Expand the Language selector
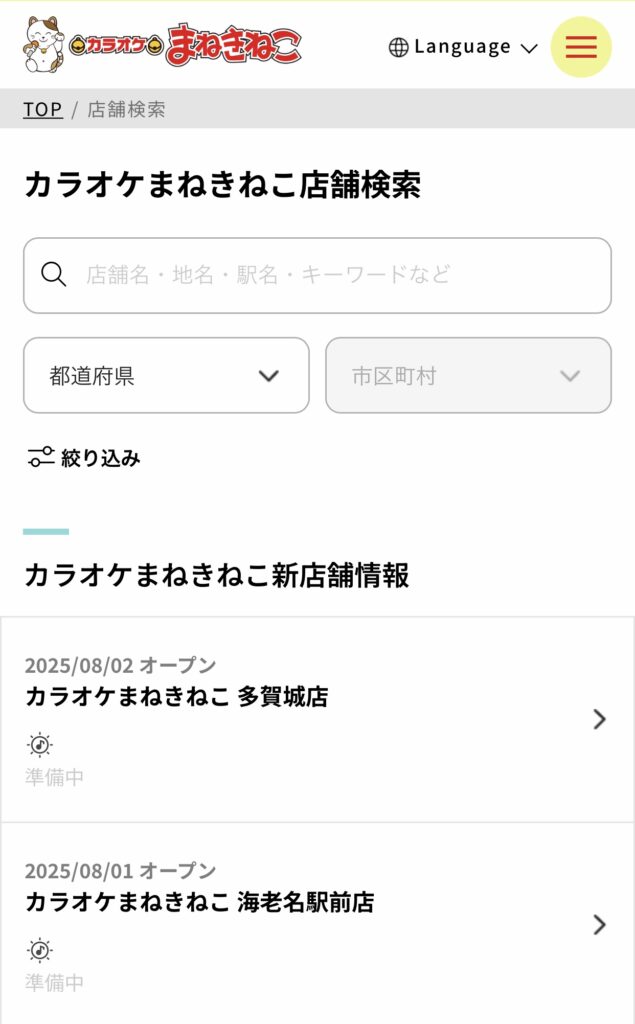The width and height of the screenshot is (635, 1024). [x=463, y=47]
